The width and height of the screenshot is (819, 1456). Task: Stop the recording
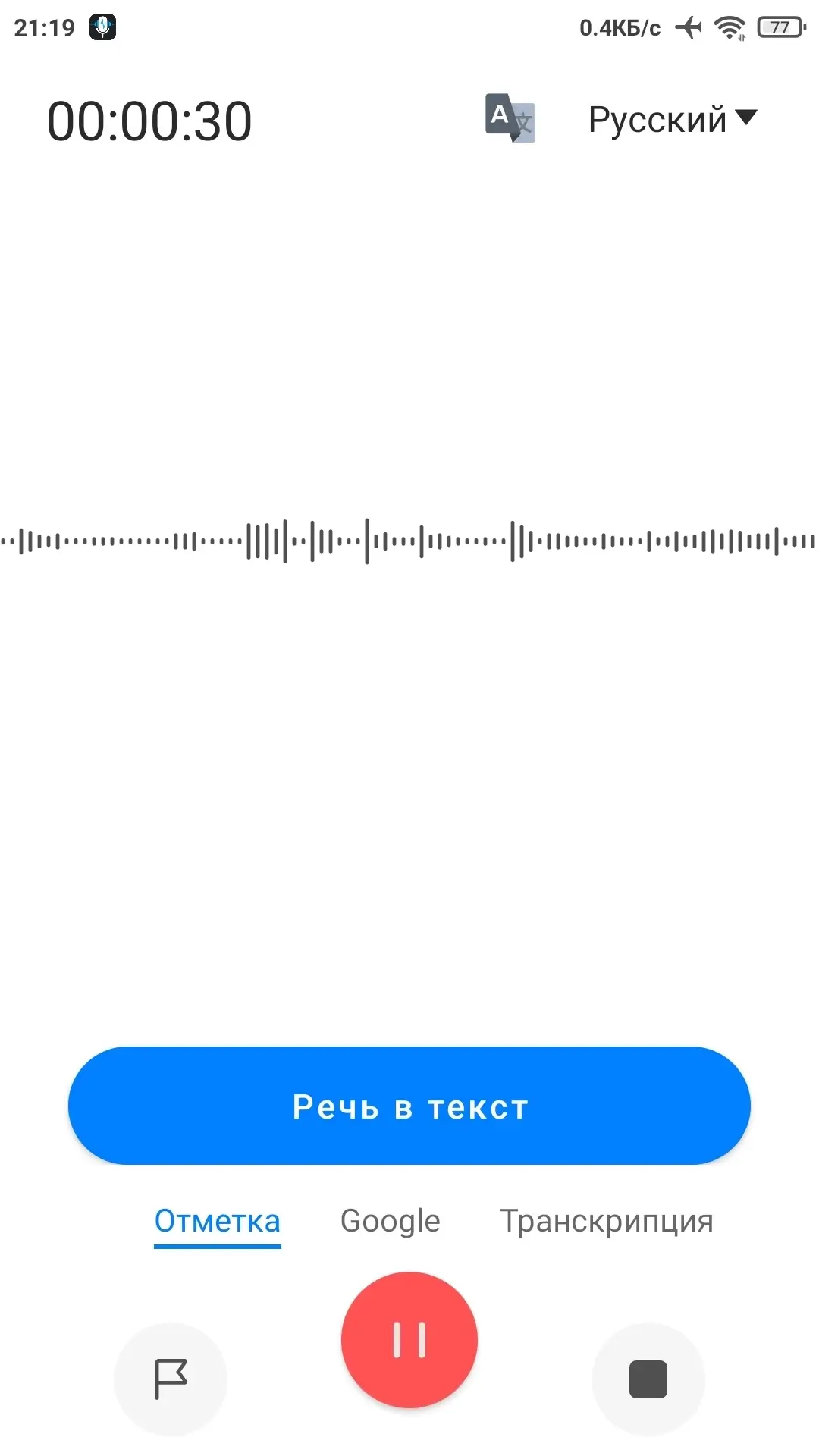click(x=648, y=1379)
